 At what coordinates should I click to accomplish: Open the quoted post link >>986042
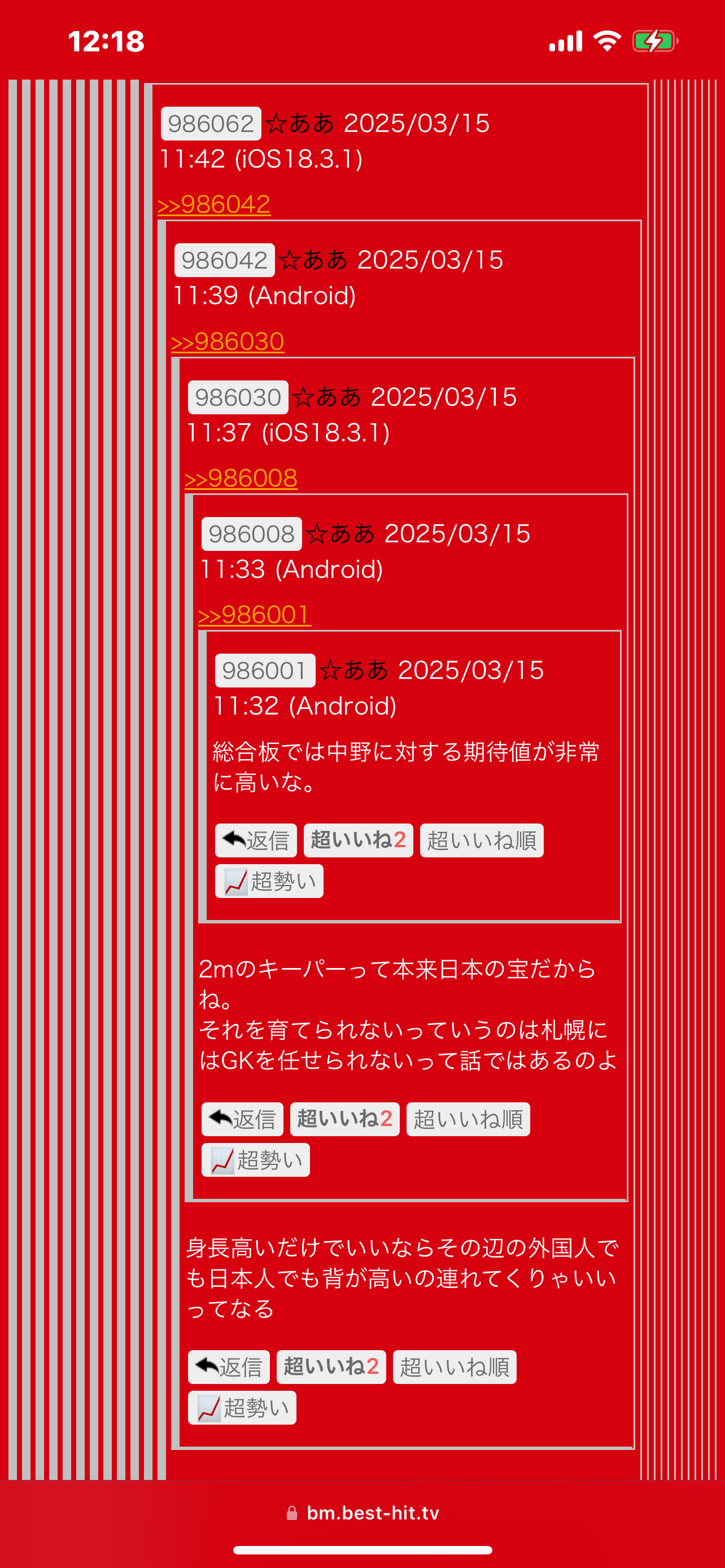(213, 204)
